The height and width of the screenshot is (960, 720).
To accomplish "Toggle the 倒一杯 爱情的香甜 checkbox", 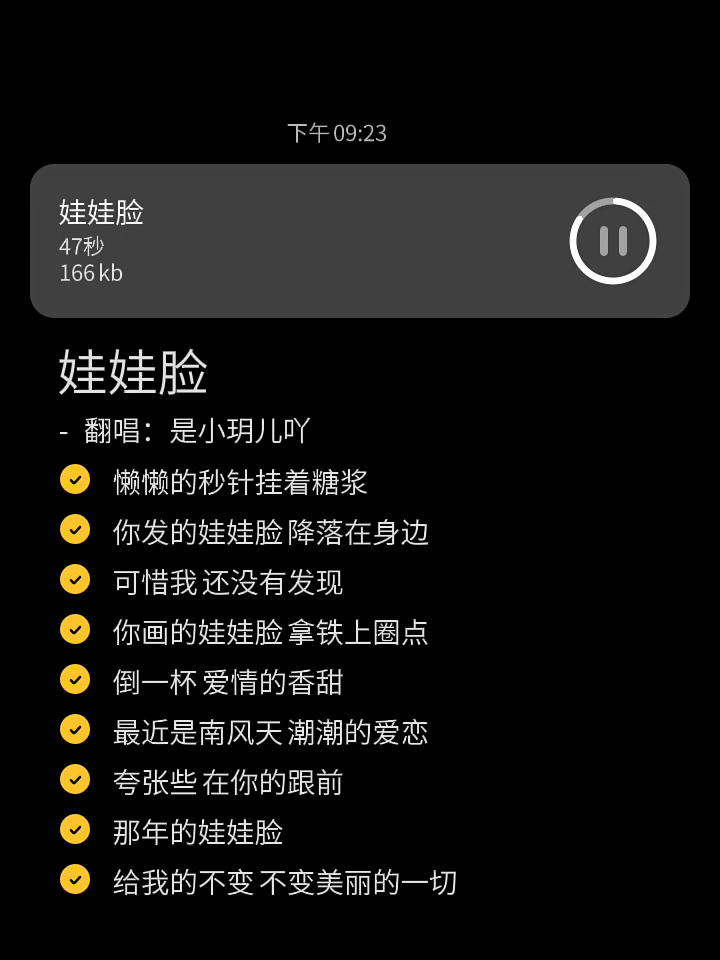I will coord(75,680).
